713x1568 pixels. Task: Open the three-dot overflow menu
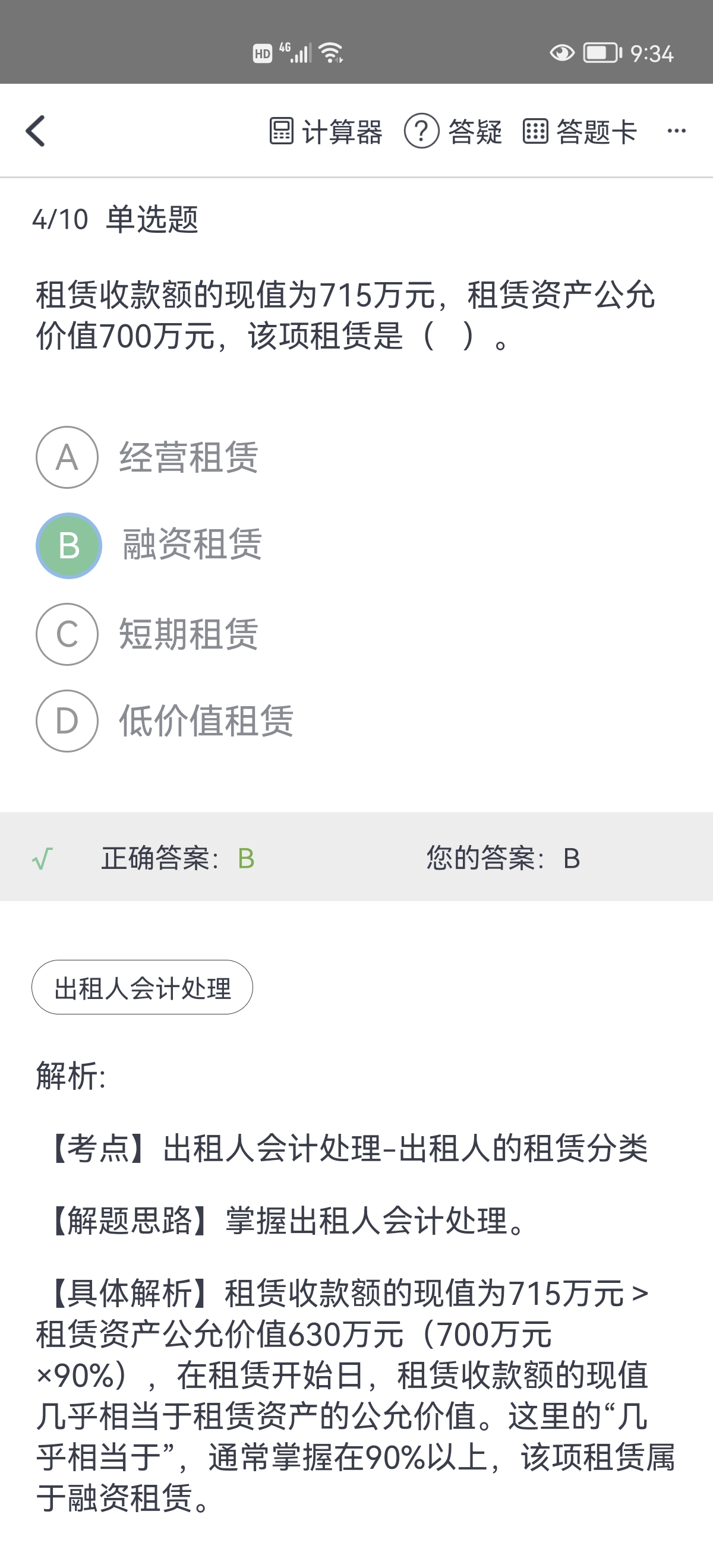click(677, 131)
